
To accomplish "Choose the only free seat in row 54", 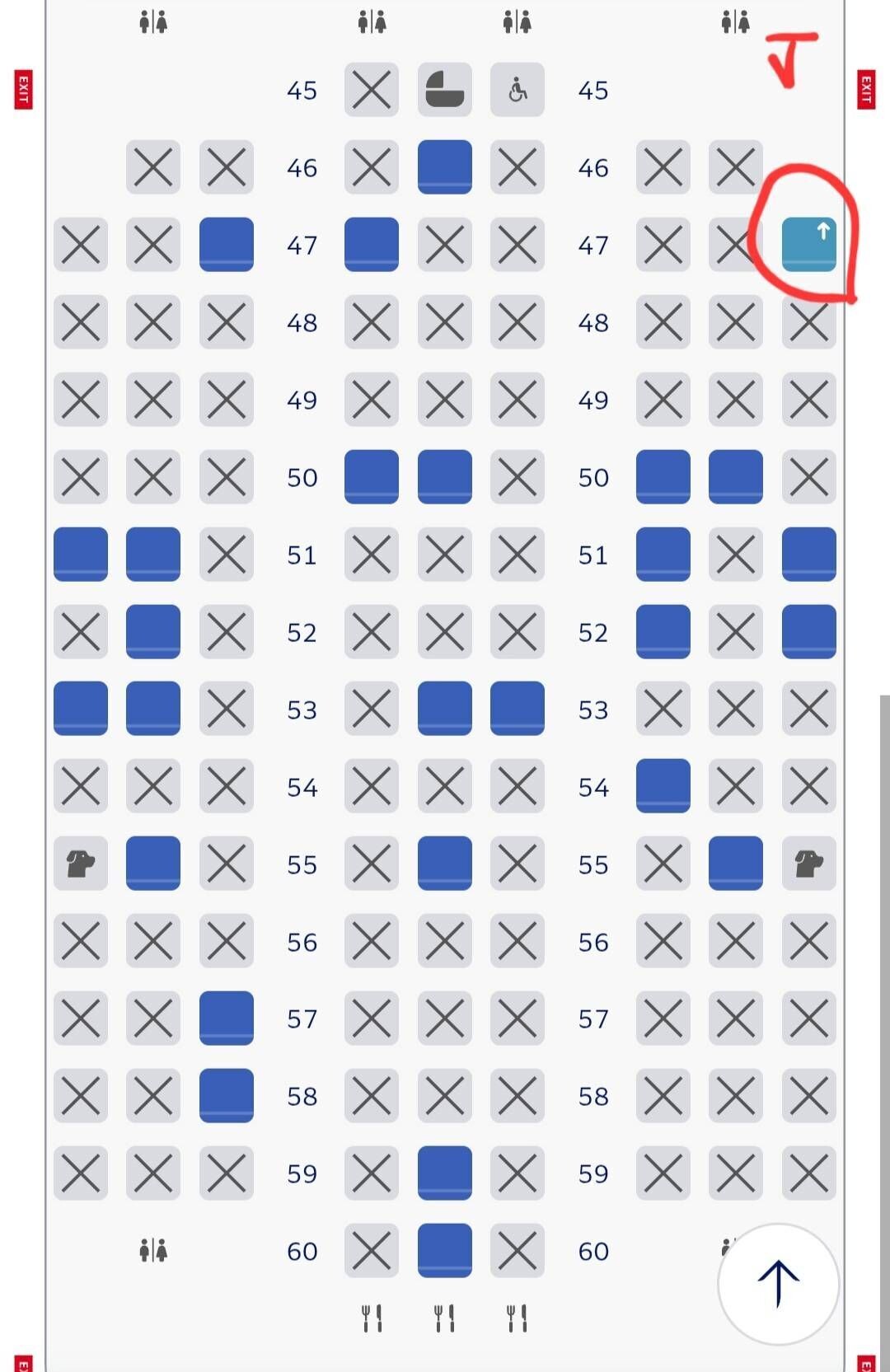I will click(x=663, y=786).
